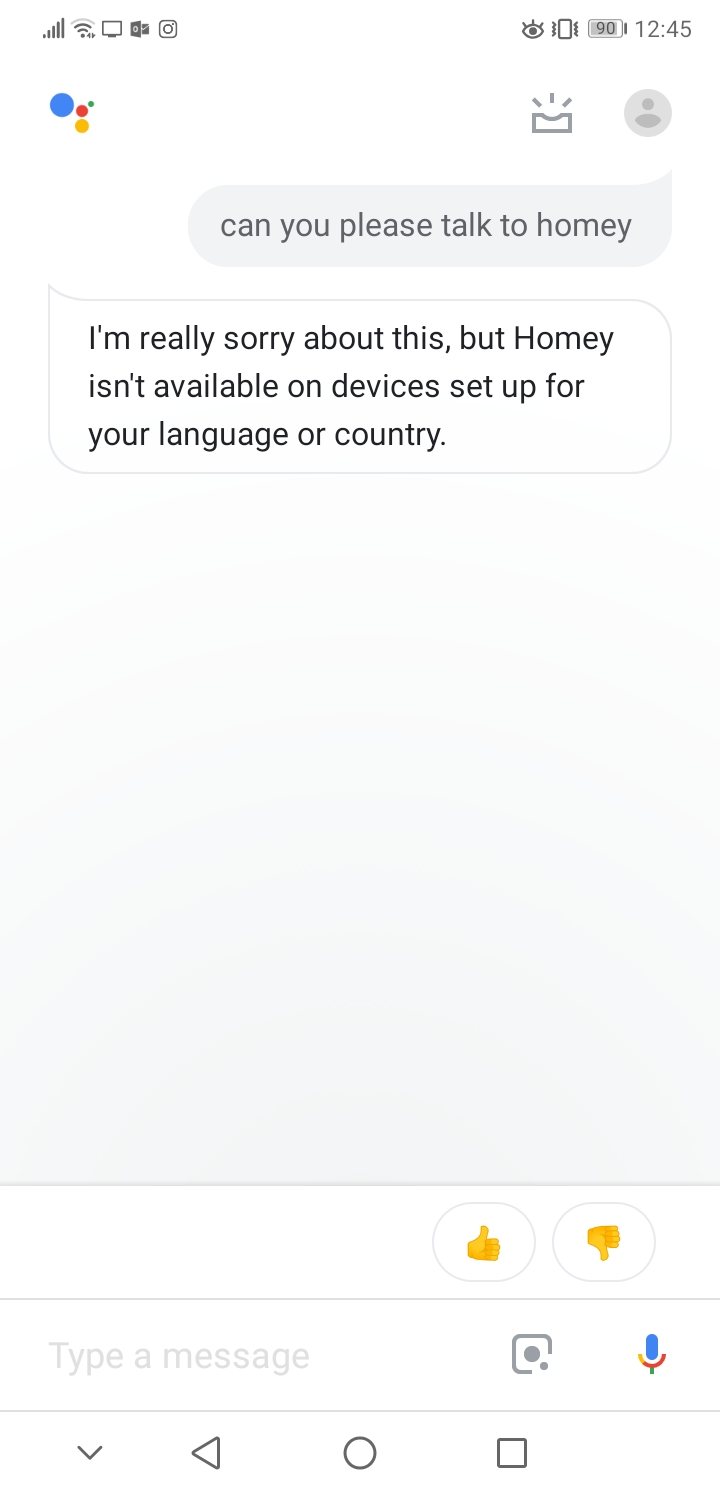Open the Assistant updates inbox icon
The height and width of the screenshot is (1496, 720).
coord(552,114)
